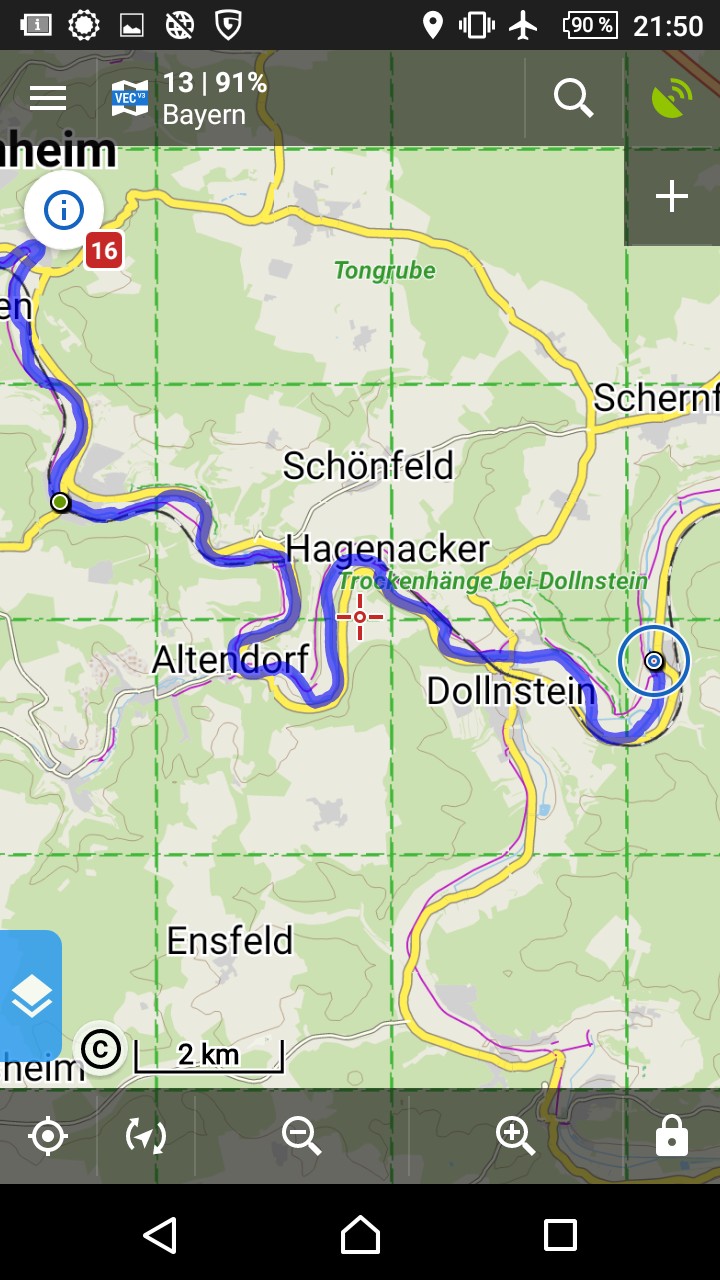Toggle the right panel plus button

[x=671, y=196]
